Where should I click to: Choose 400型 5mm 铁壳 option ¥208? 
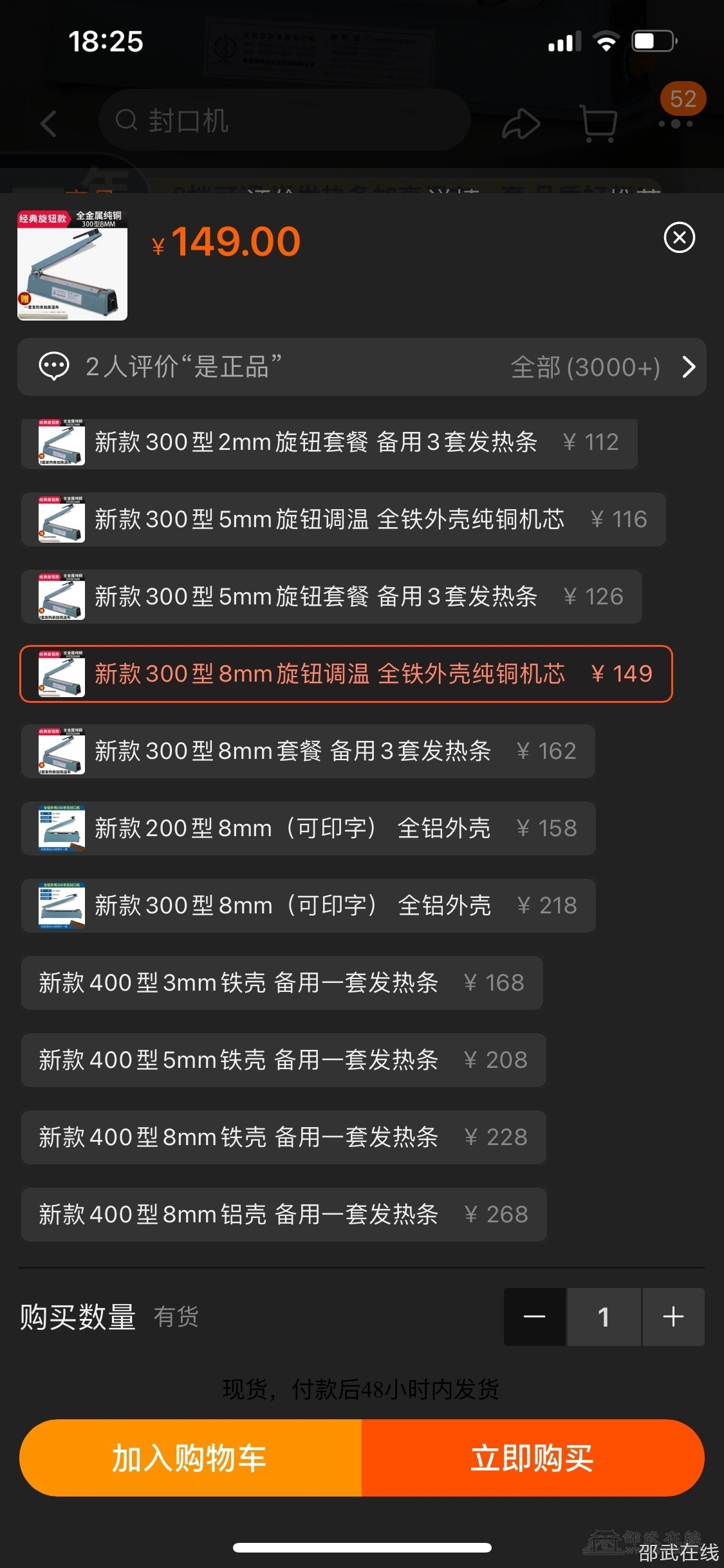pos(283,1060)
